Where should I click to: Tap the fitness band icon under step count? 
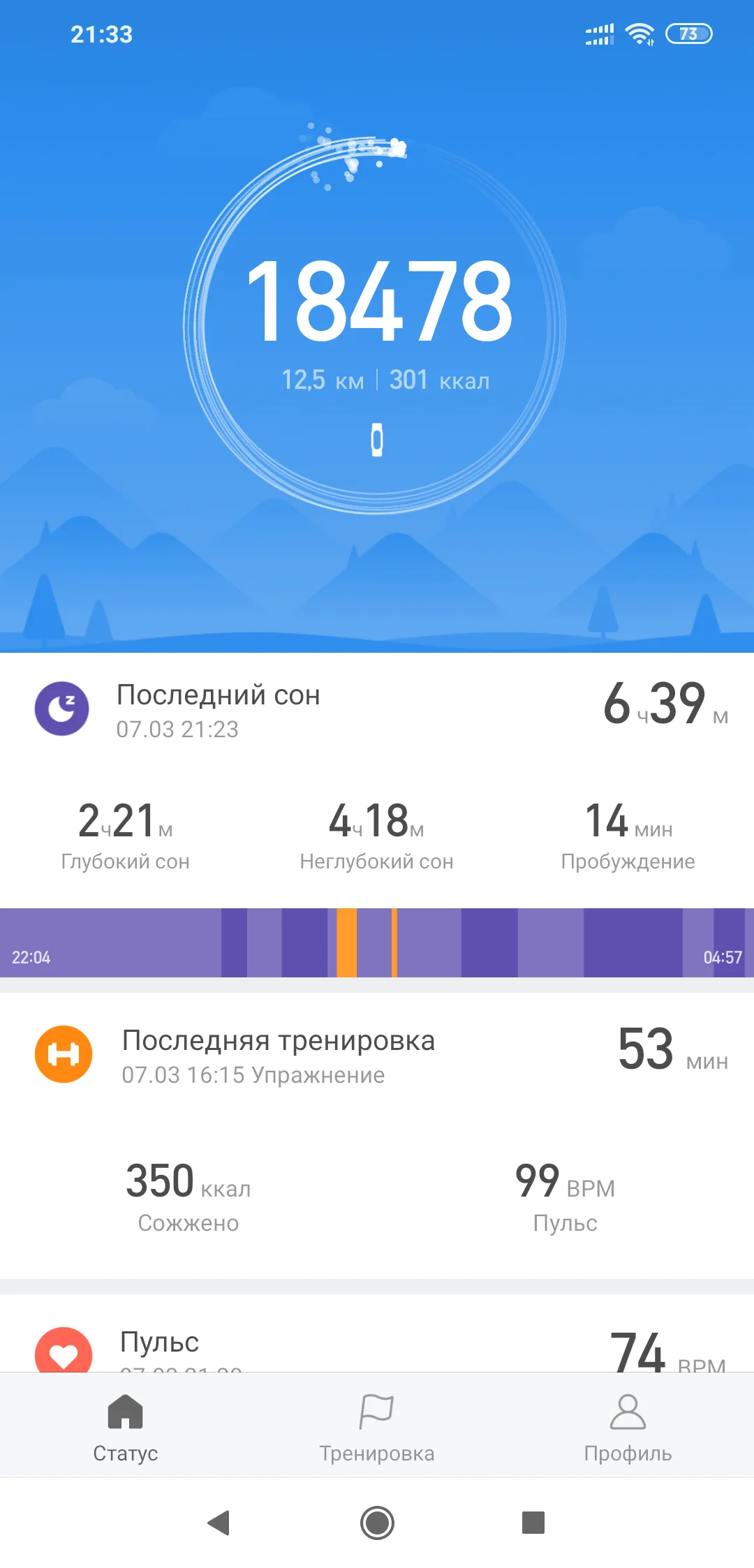(377, 440)
